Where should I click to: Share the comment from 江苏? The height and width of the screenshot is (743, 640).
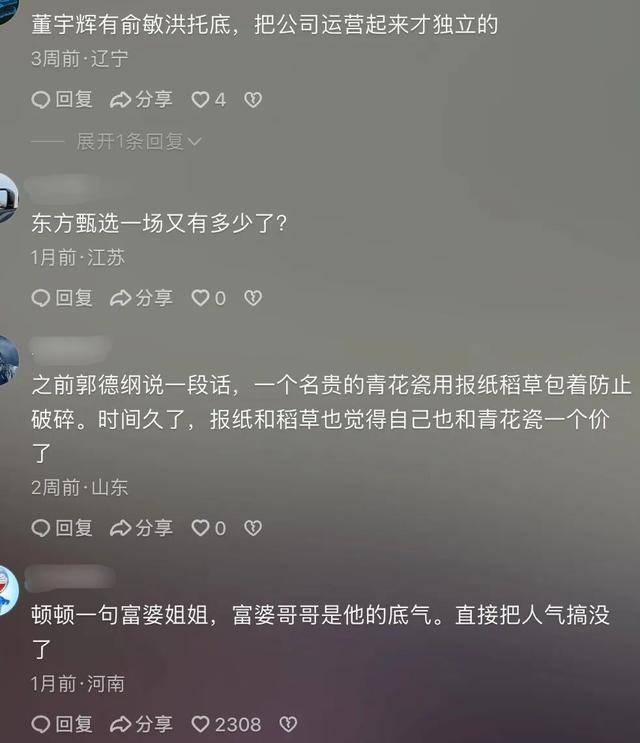click(141, 297)
